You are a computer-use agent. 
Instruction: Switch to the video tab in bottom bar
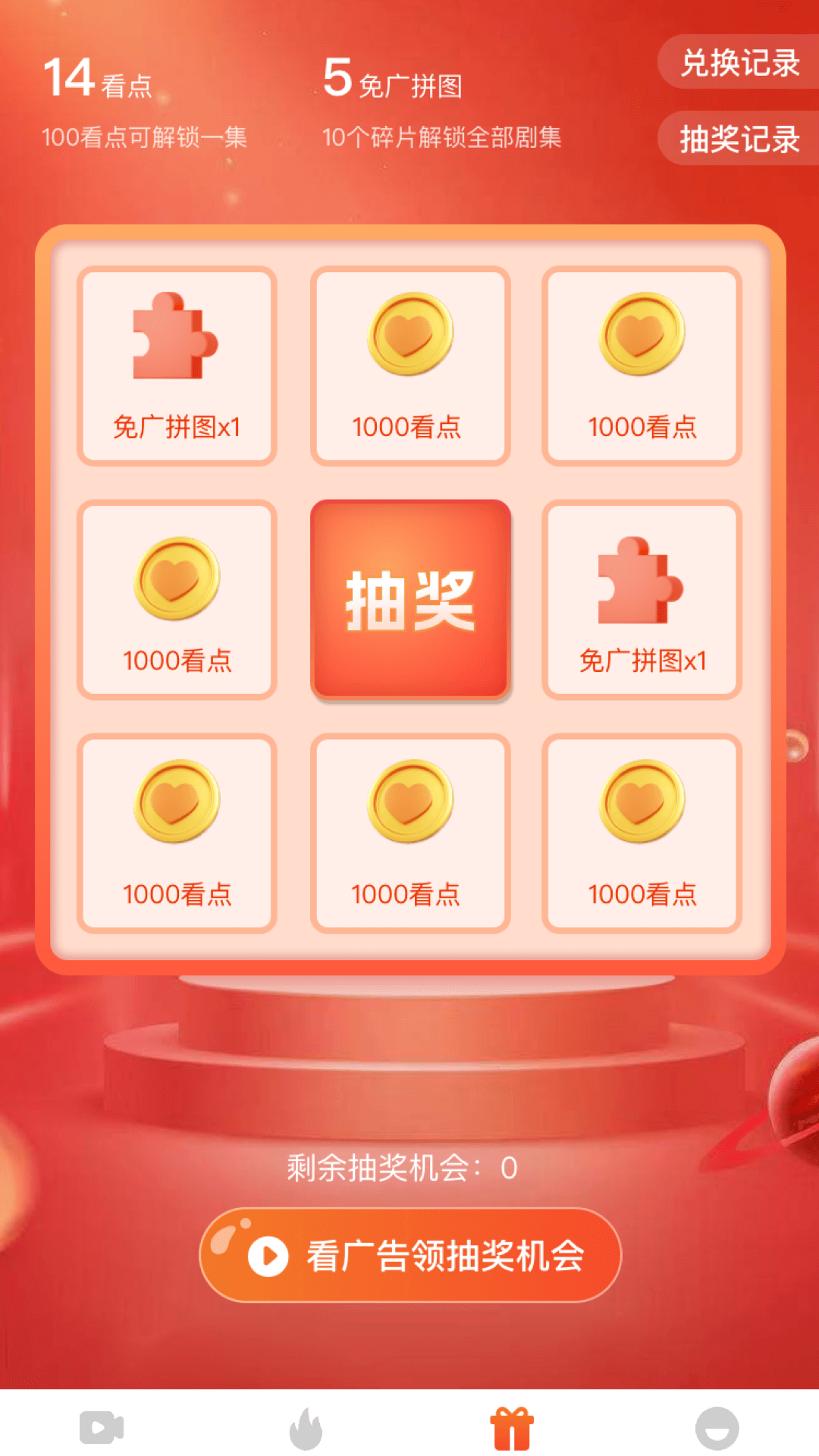pyautogui.click(x=102, y=1427)
